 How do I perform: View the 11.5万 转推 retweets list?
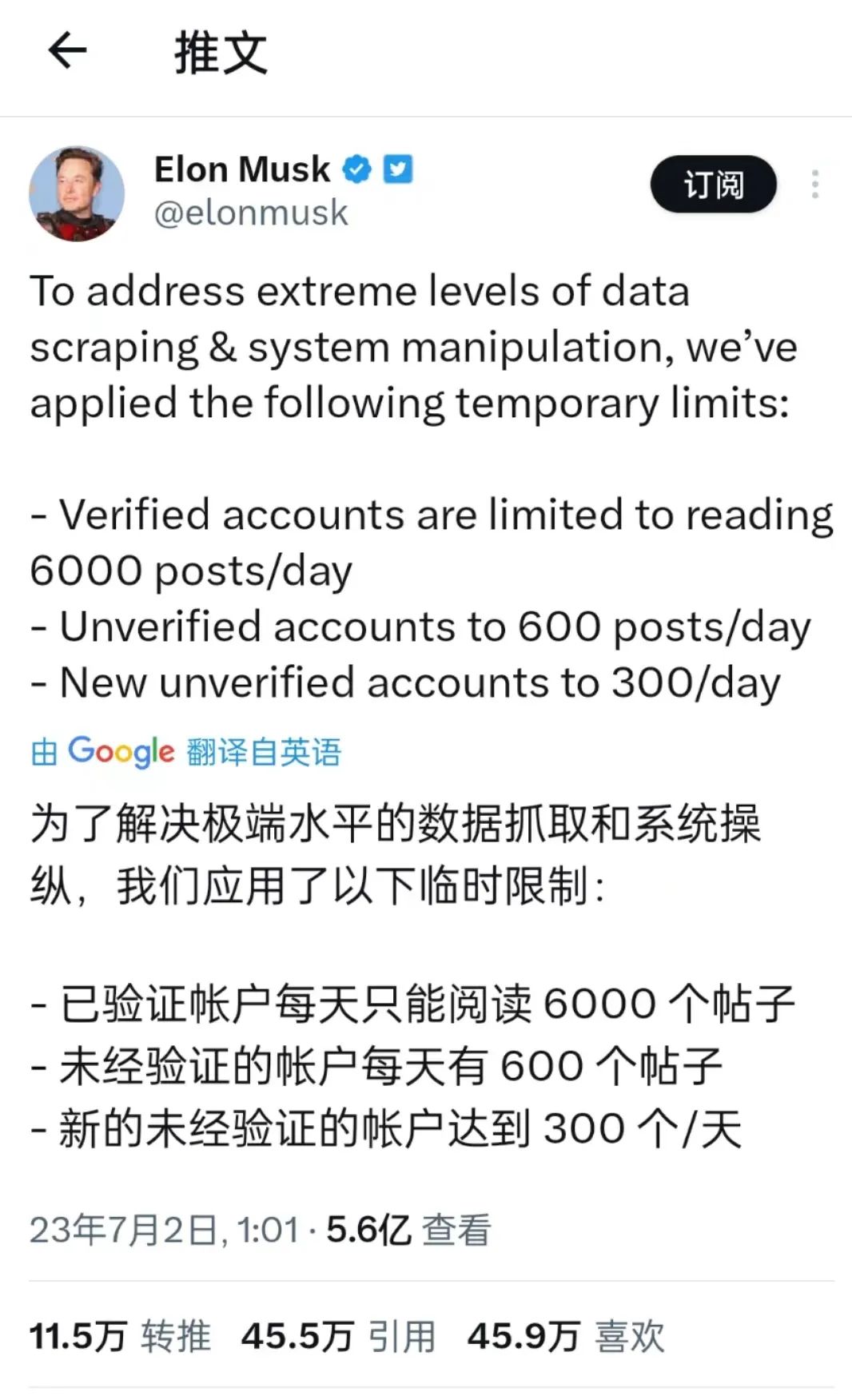[x=120, y=1336]
